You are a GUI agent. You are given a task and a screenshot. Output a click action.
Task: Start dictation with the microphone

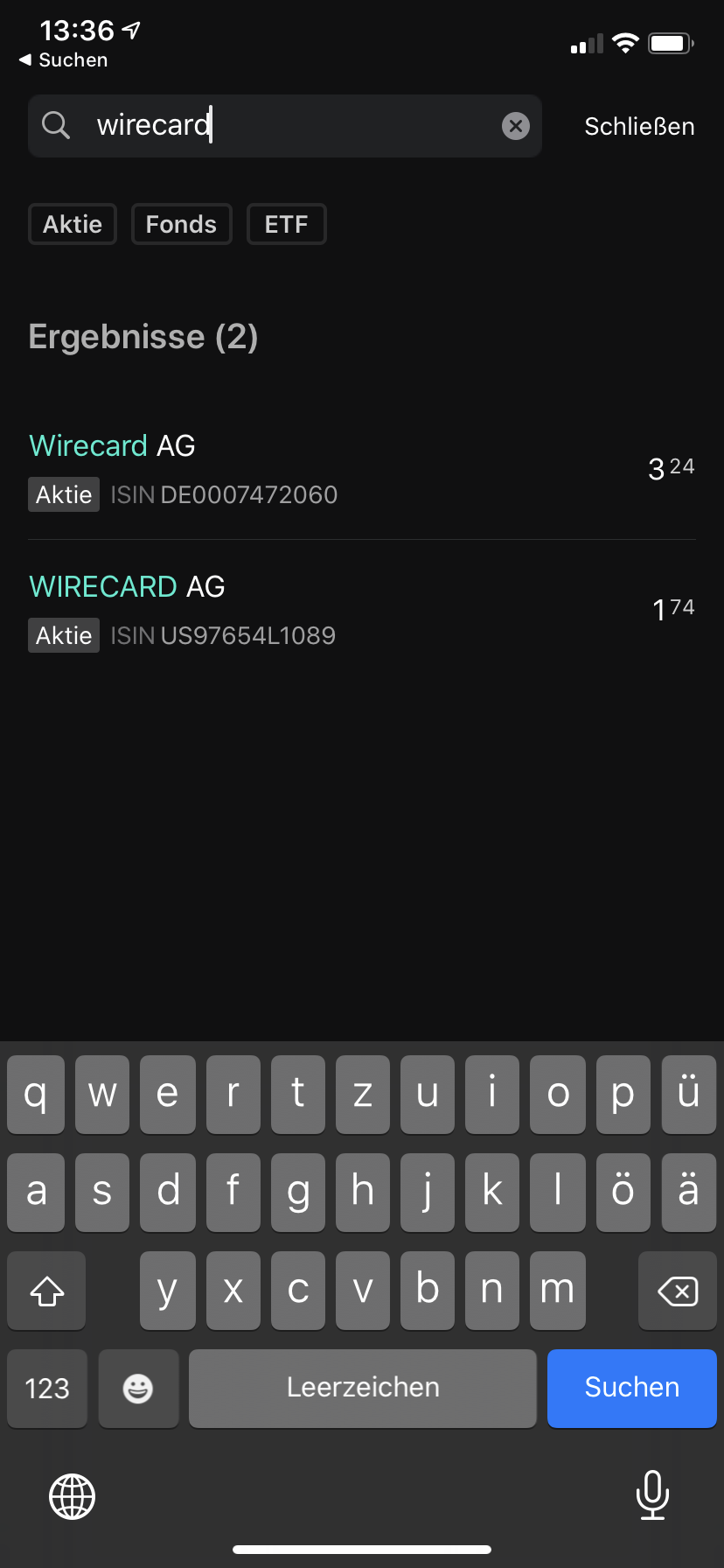coord(652,1494)
